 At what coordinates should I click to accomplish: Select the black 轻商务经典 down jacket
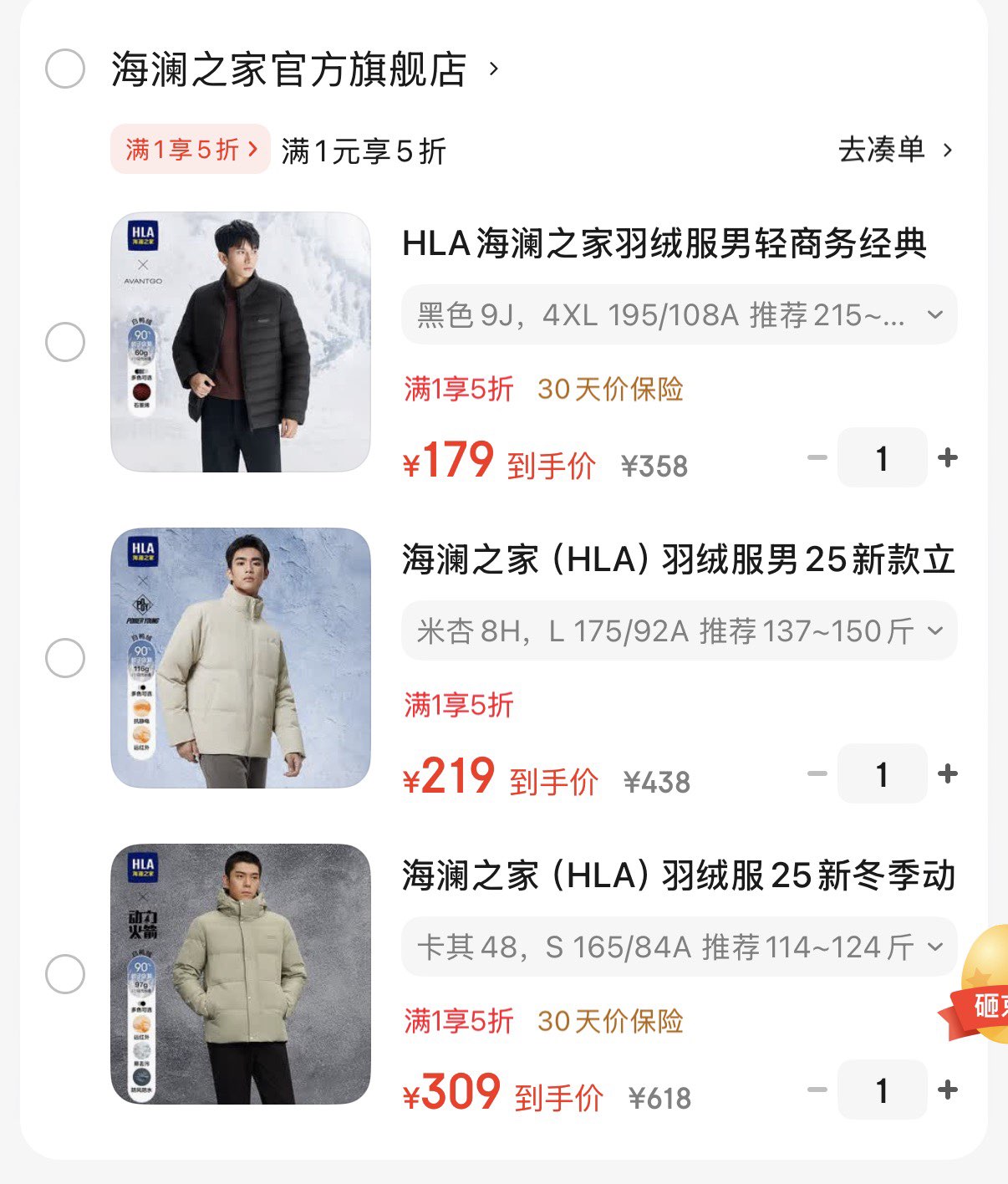(65, 342)
